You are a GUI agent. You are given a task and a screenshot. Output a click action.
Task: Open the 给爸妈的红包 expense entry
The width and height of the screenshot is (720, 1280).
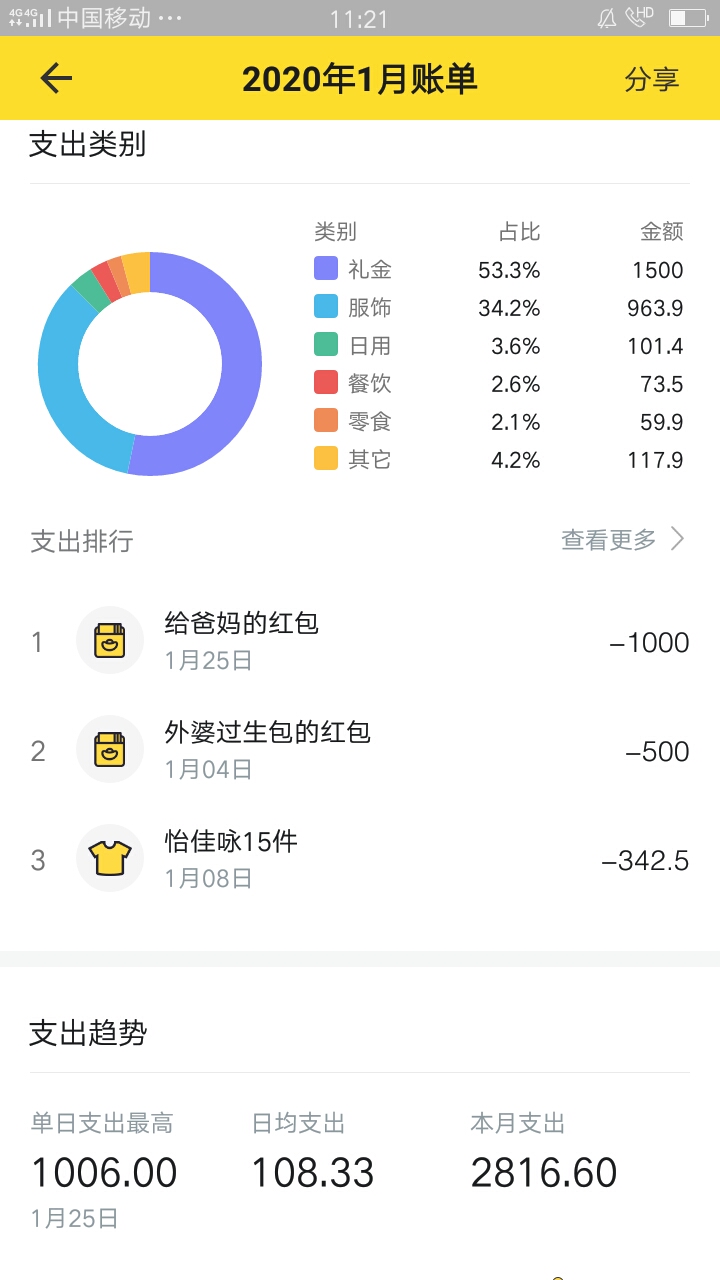[360, 641]
